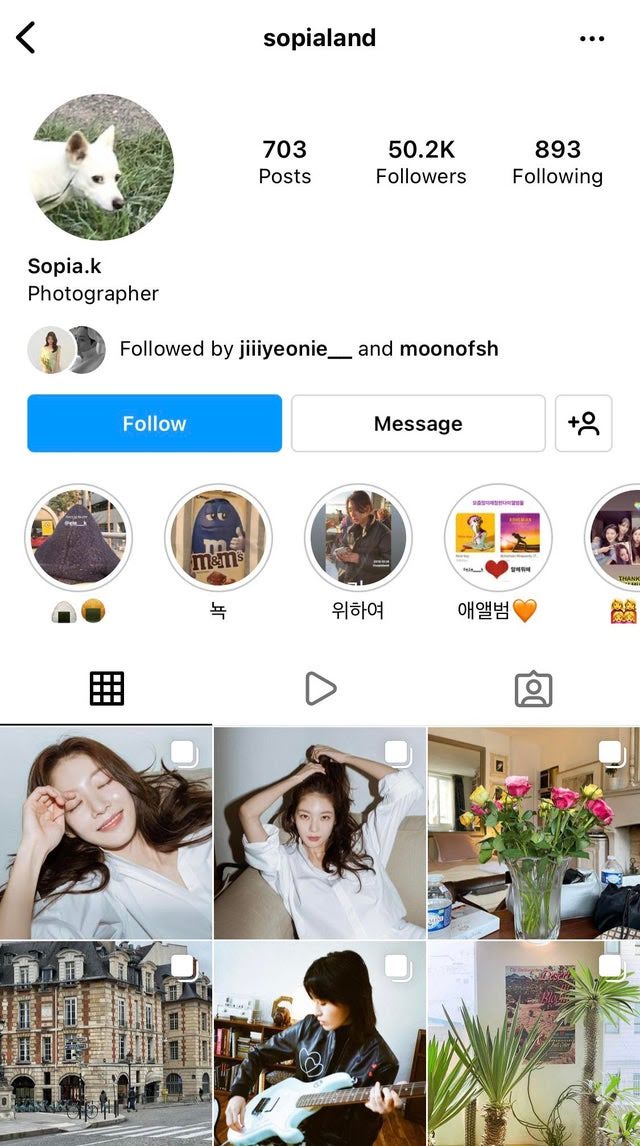Go back using the top-left arrow
Image resolution: width=640 pixels, height=1146 pixels.
point(26,38)
